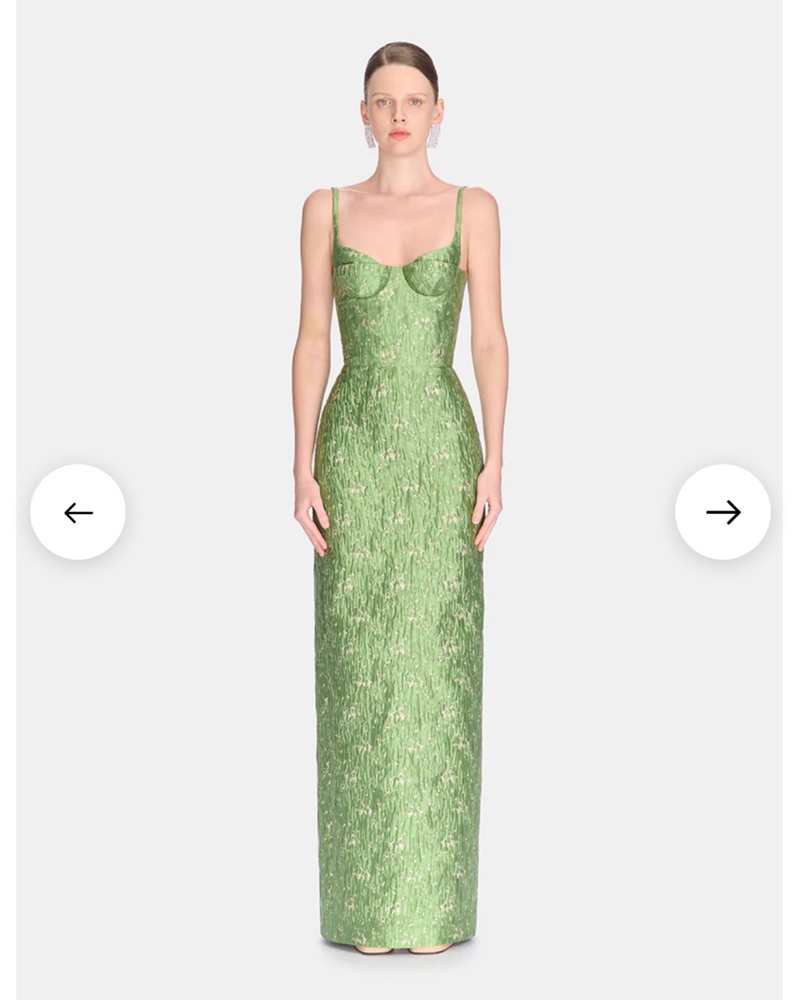Open the green dress product photo
The image size is (801, 1000).
pyautogui.click(x=400, y=600)
